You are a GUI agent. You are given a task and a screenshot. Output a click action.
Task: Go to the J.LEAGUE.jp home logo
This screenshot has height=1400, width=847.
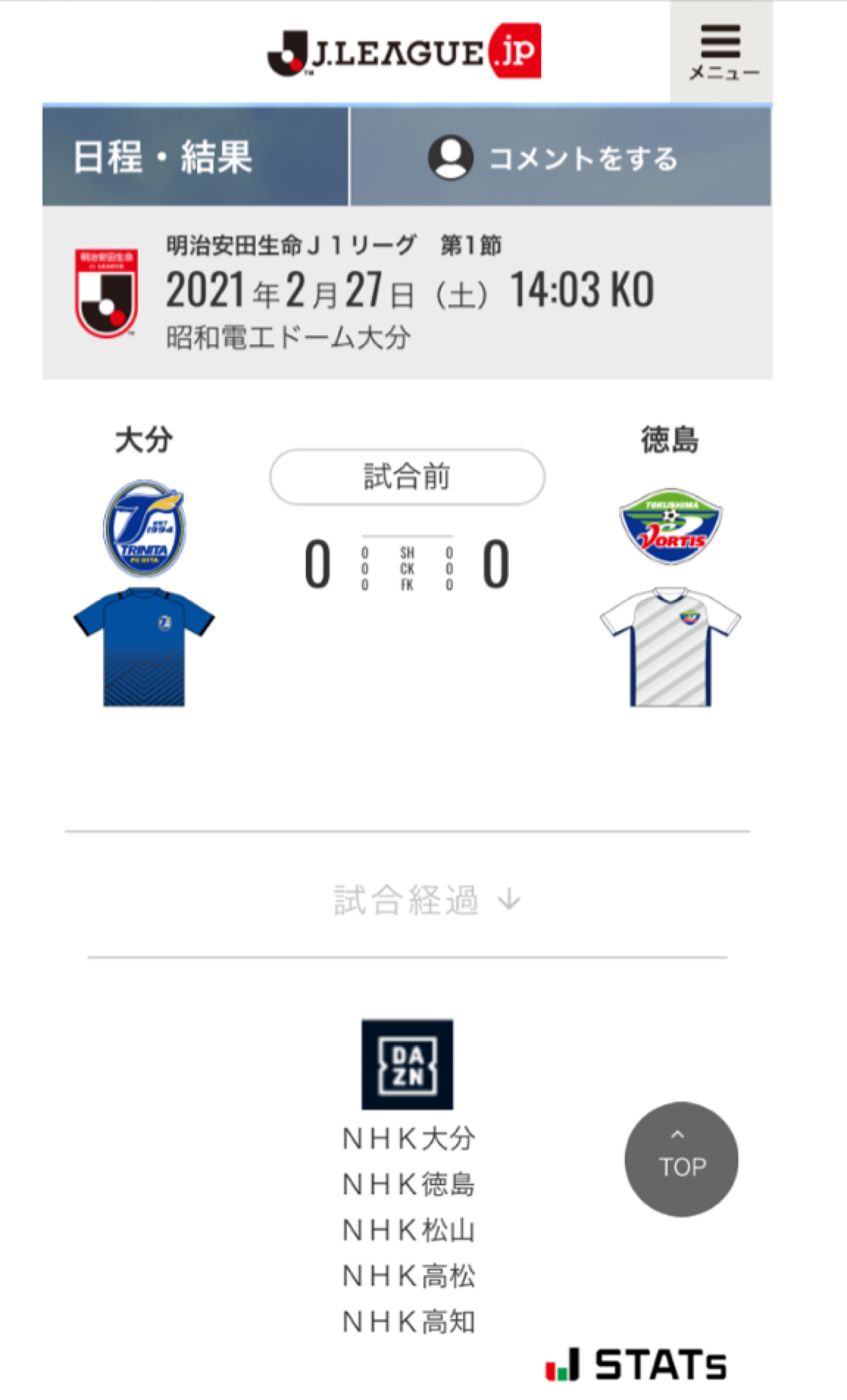(404, 51)
